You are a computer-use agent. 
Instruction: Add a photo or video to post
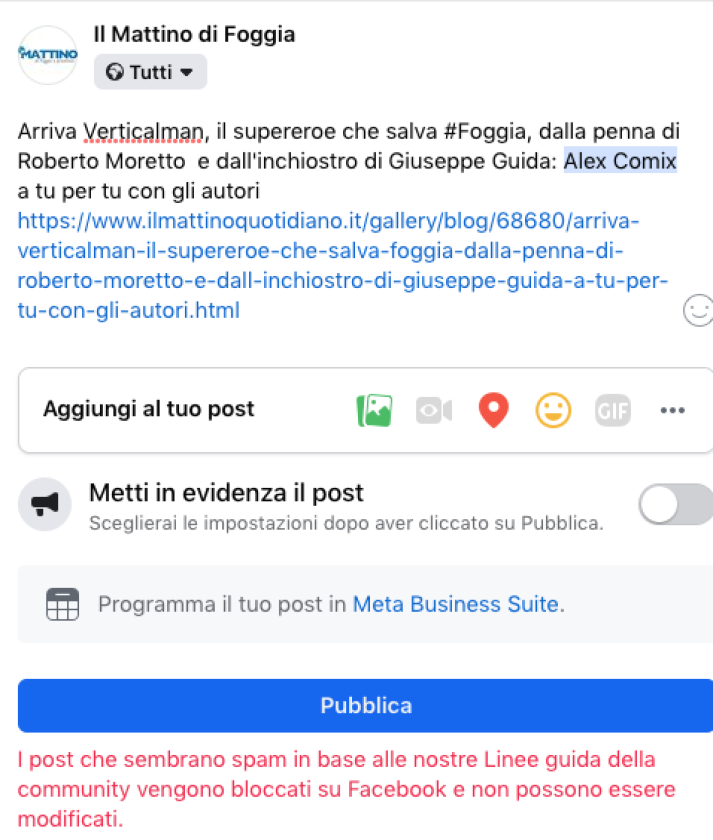[x=374, y=410]
